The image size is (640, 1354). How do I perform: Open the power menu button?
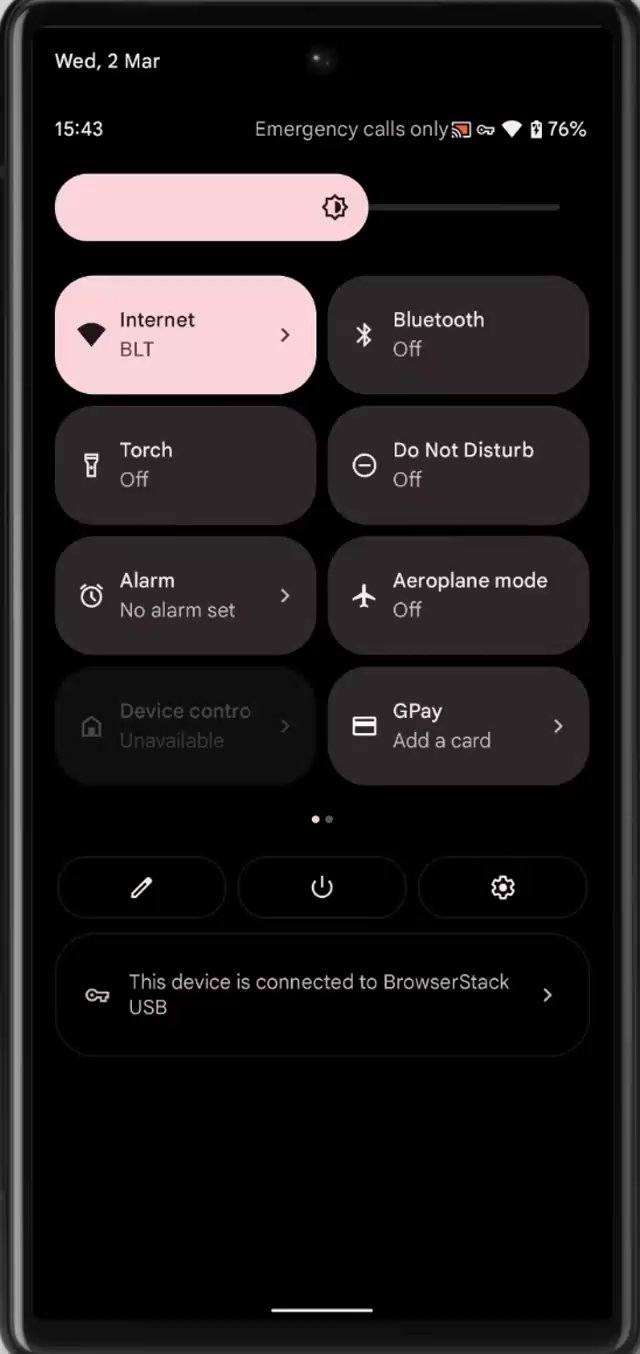[x=322, y=887]
